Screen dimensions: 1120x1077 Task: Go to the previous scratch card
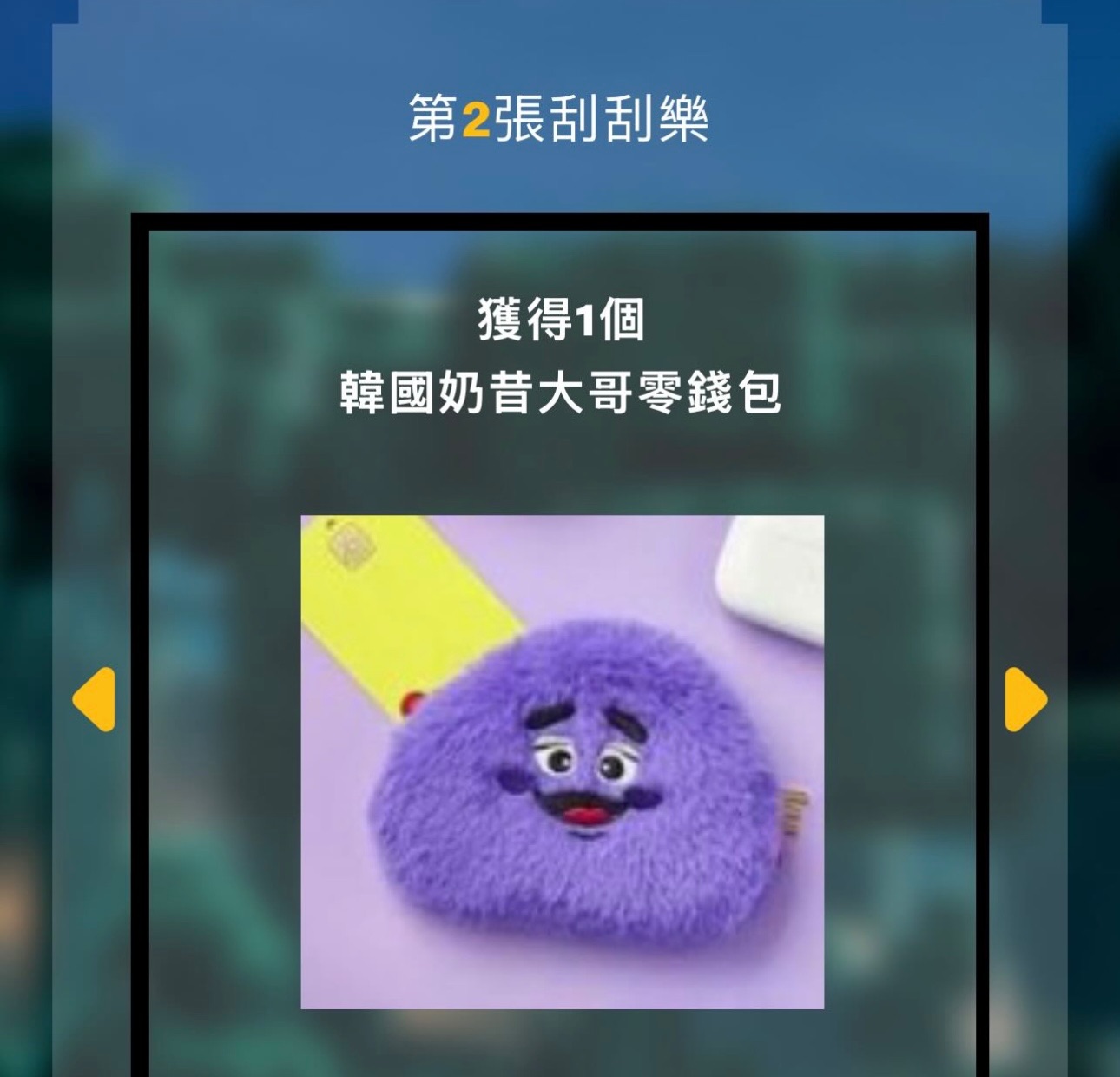tap(94, 699)
